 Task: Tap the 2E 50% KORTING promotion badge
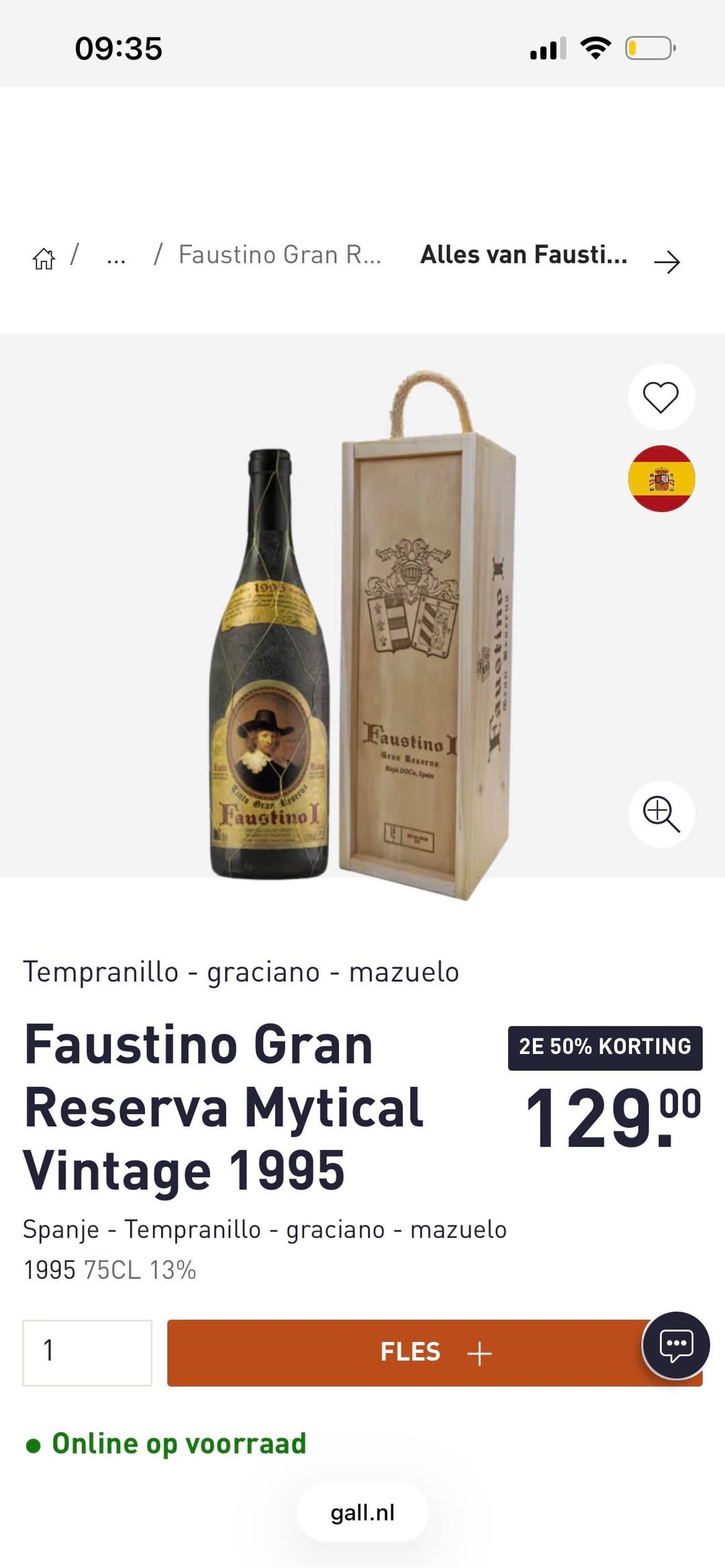pyautogui.click(x=605, y=1047)
